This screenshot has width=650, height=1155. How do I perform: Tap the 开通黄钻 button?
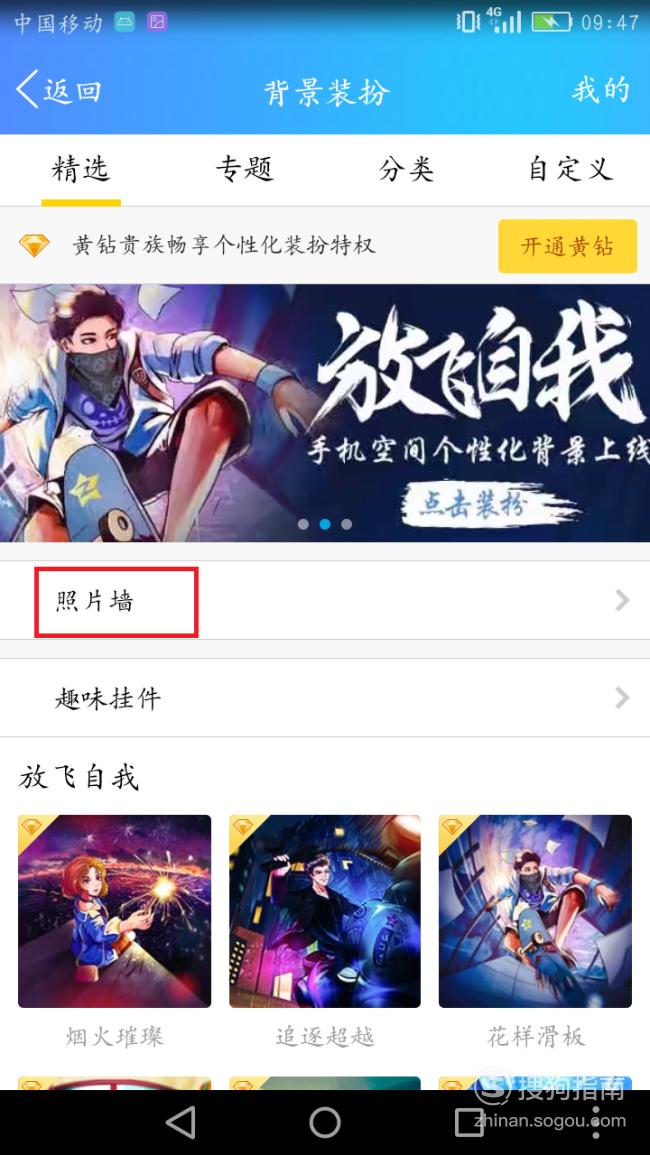tap(567, 246)
